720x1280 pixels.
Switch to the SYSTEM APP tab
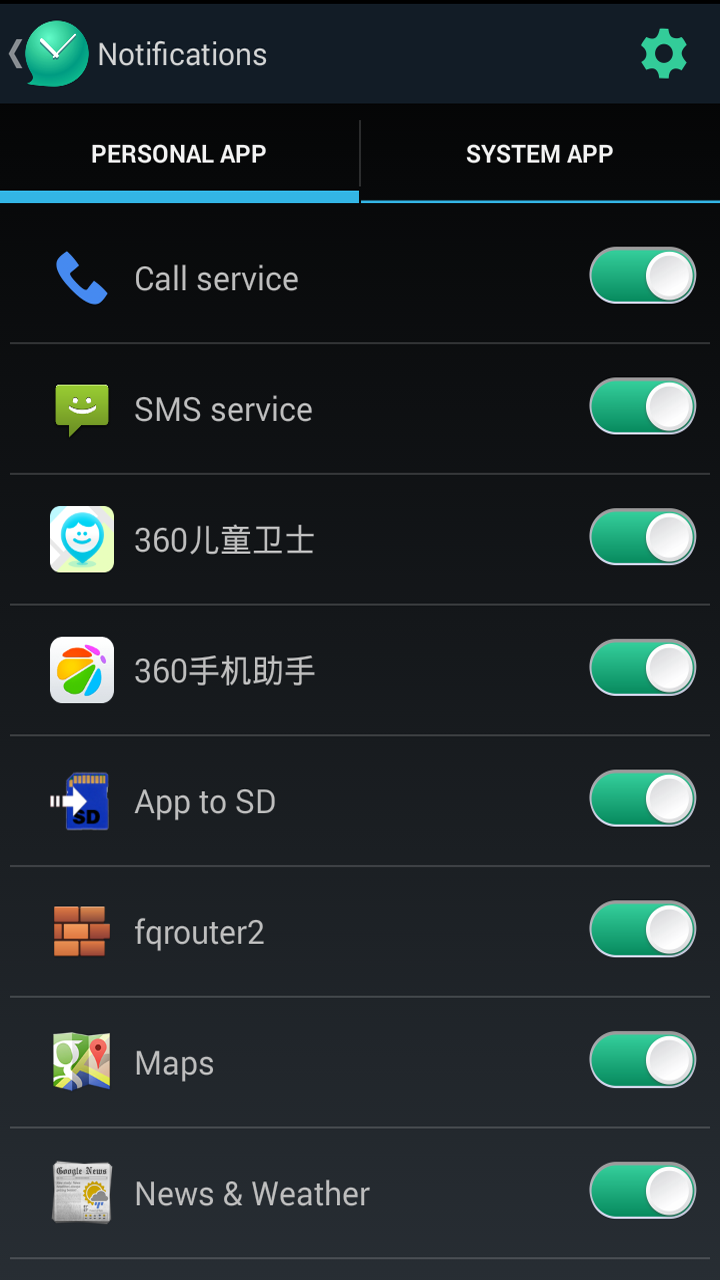[x=539, y=153]
